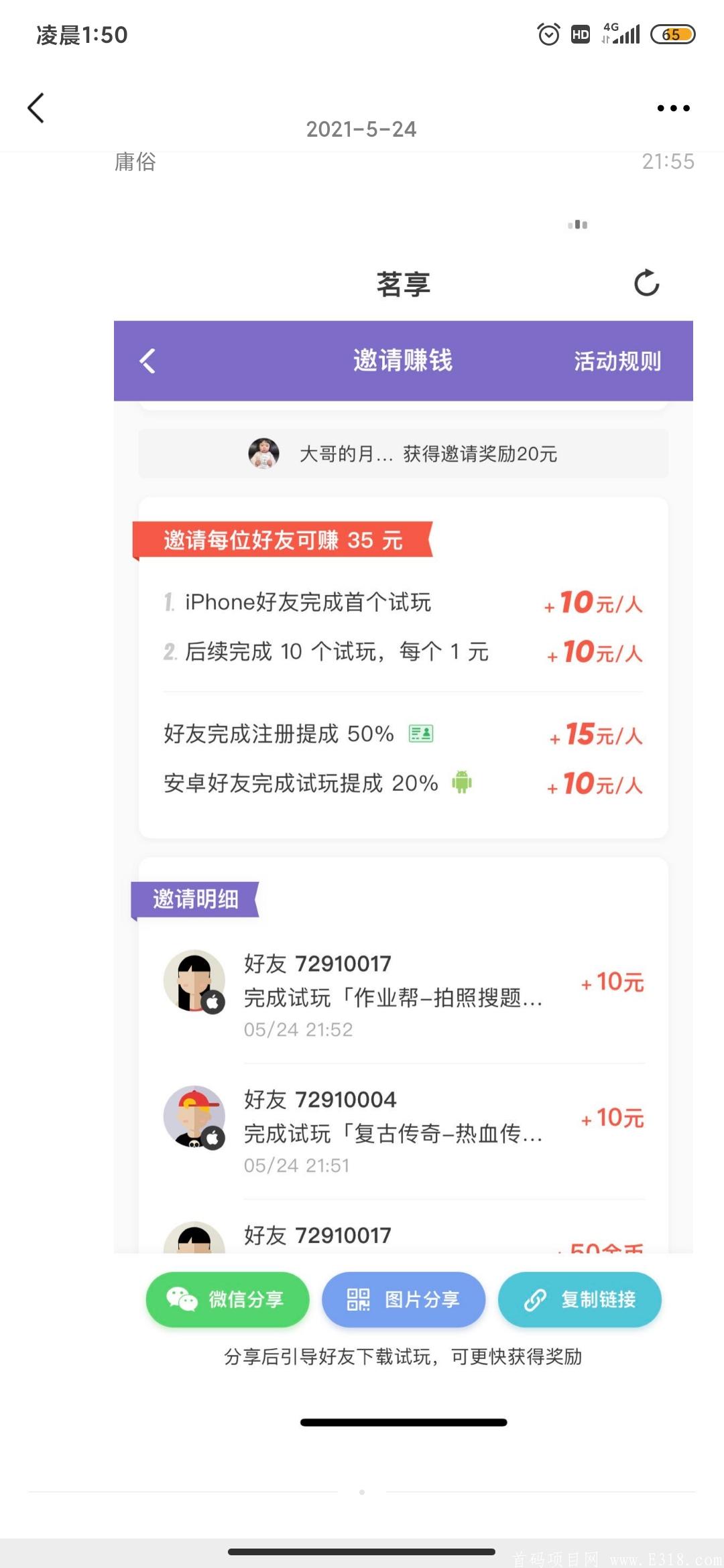This screenshot has height=1568, width=724.
Task: Go back using the top-left arrow
Action: coord(36,108)
